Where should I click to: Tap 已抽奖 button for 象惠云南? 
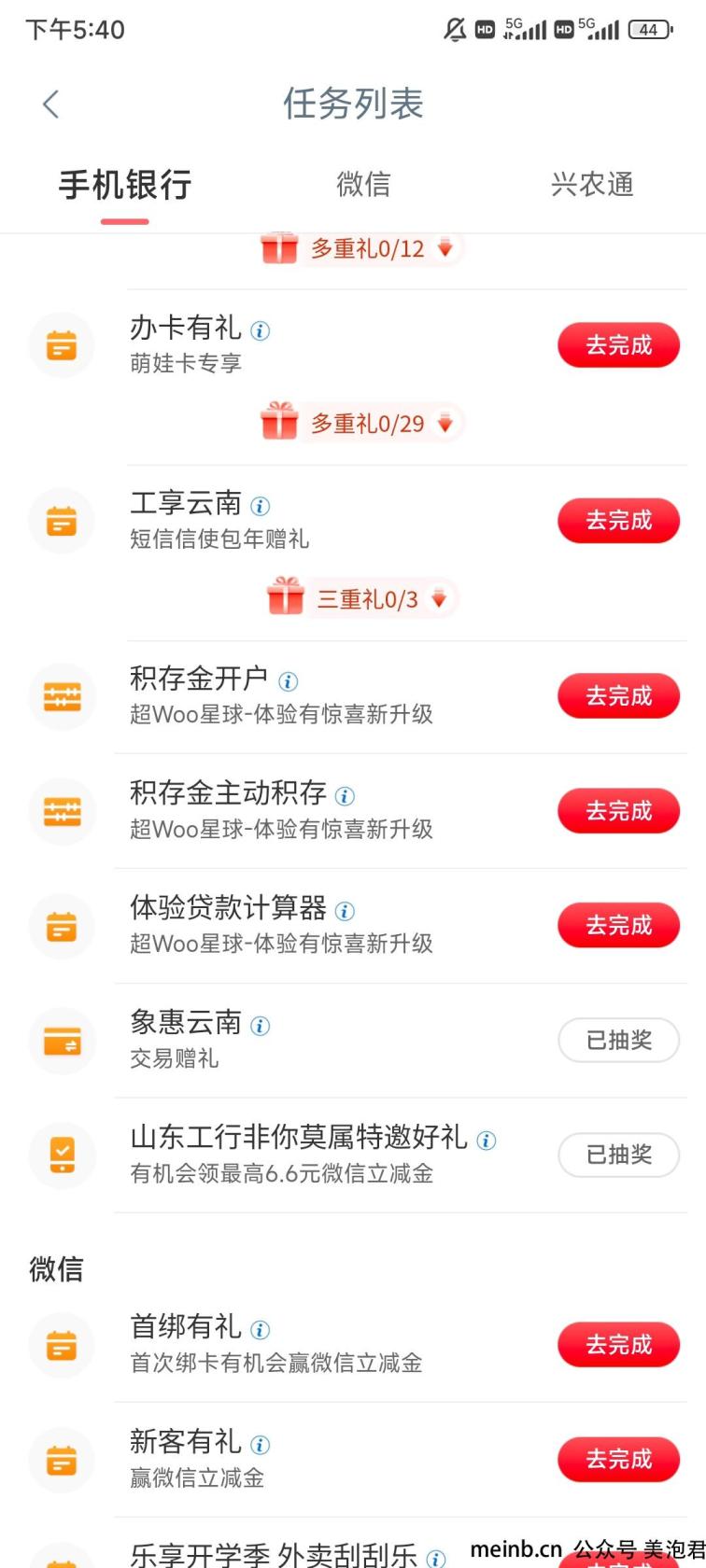(618, 1040)
